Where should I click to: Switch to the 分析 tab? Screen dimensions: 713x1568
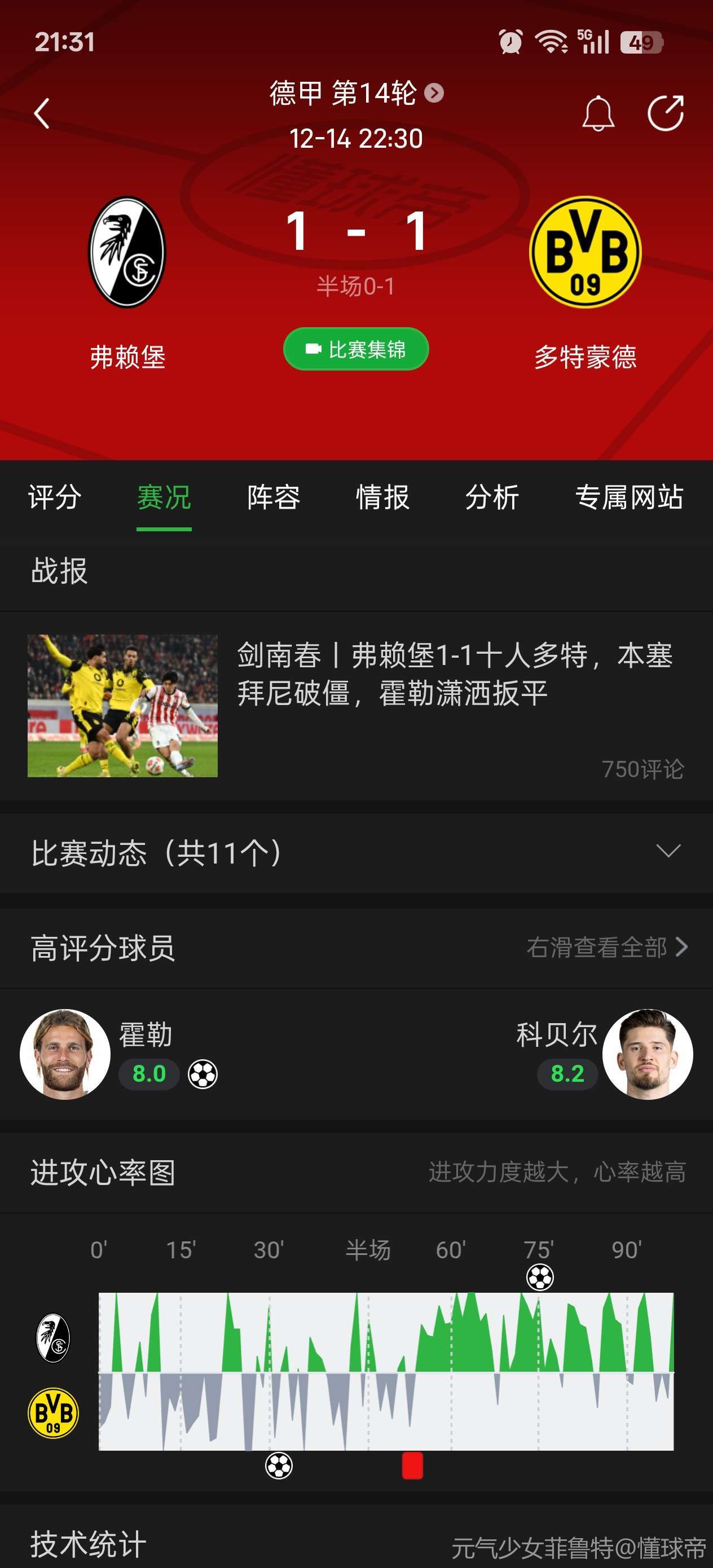[x=492, y=497]
